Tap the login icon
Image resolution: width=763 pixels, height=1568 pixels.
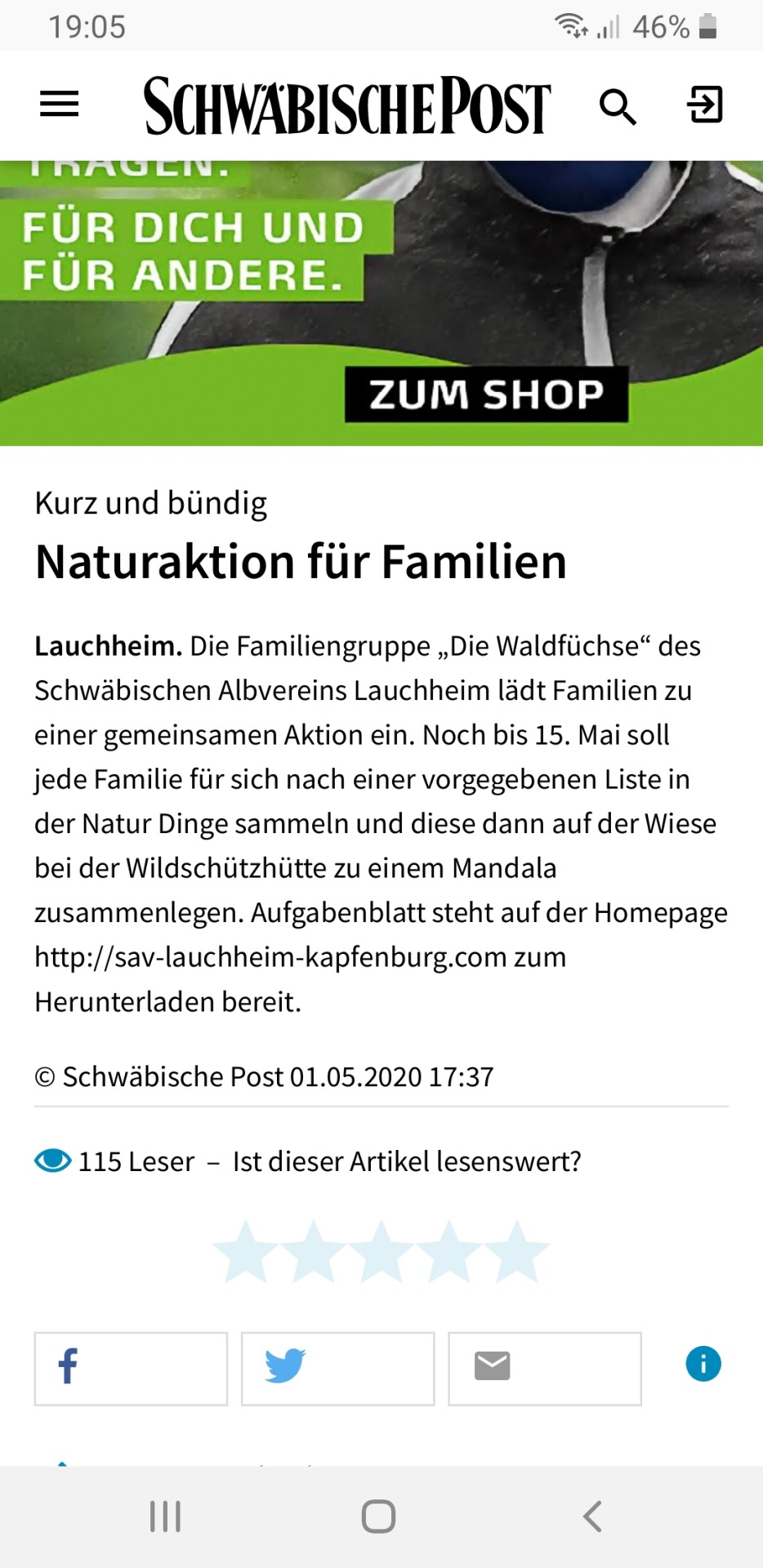(705, 105)
